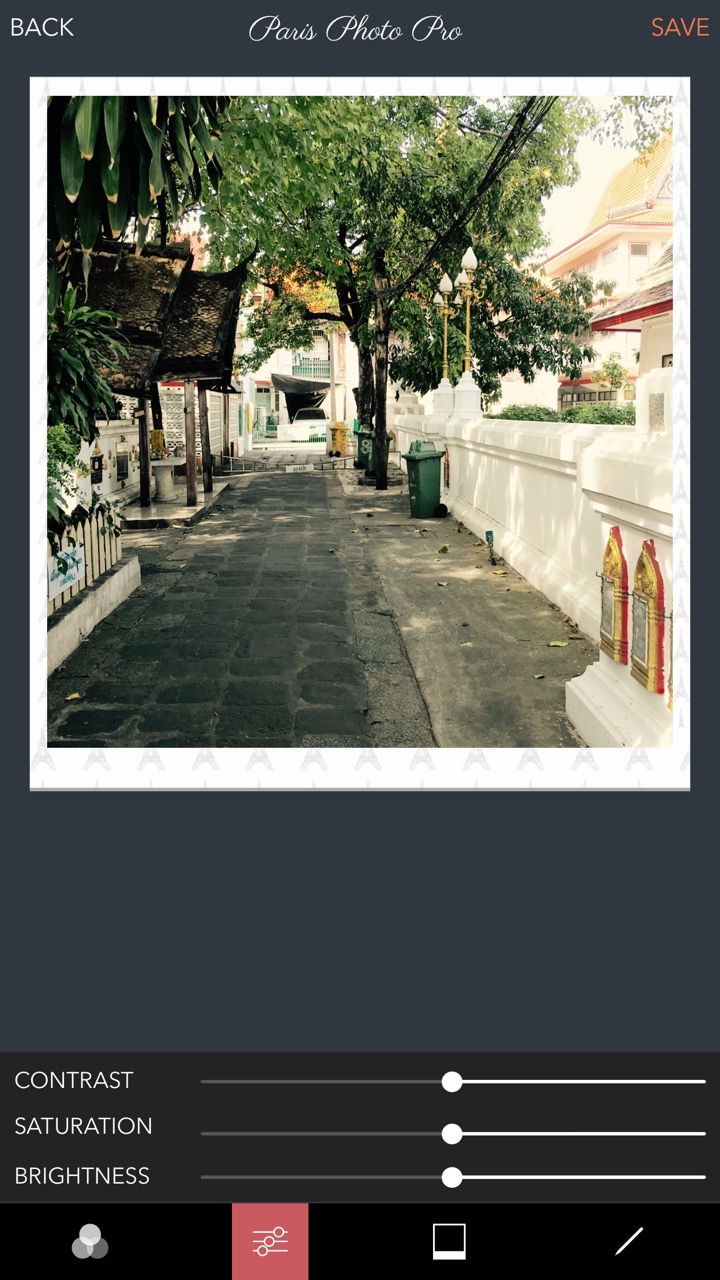Select the adjustments sliders tab
Viewport: 720px width, 1280px height.
(270, 1241)
